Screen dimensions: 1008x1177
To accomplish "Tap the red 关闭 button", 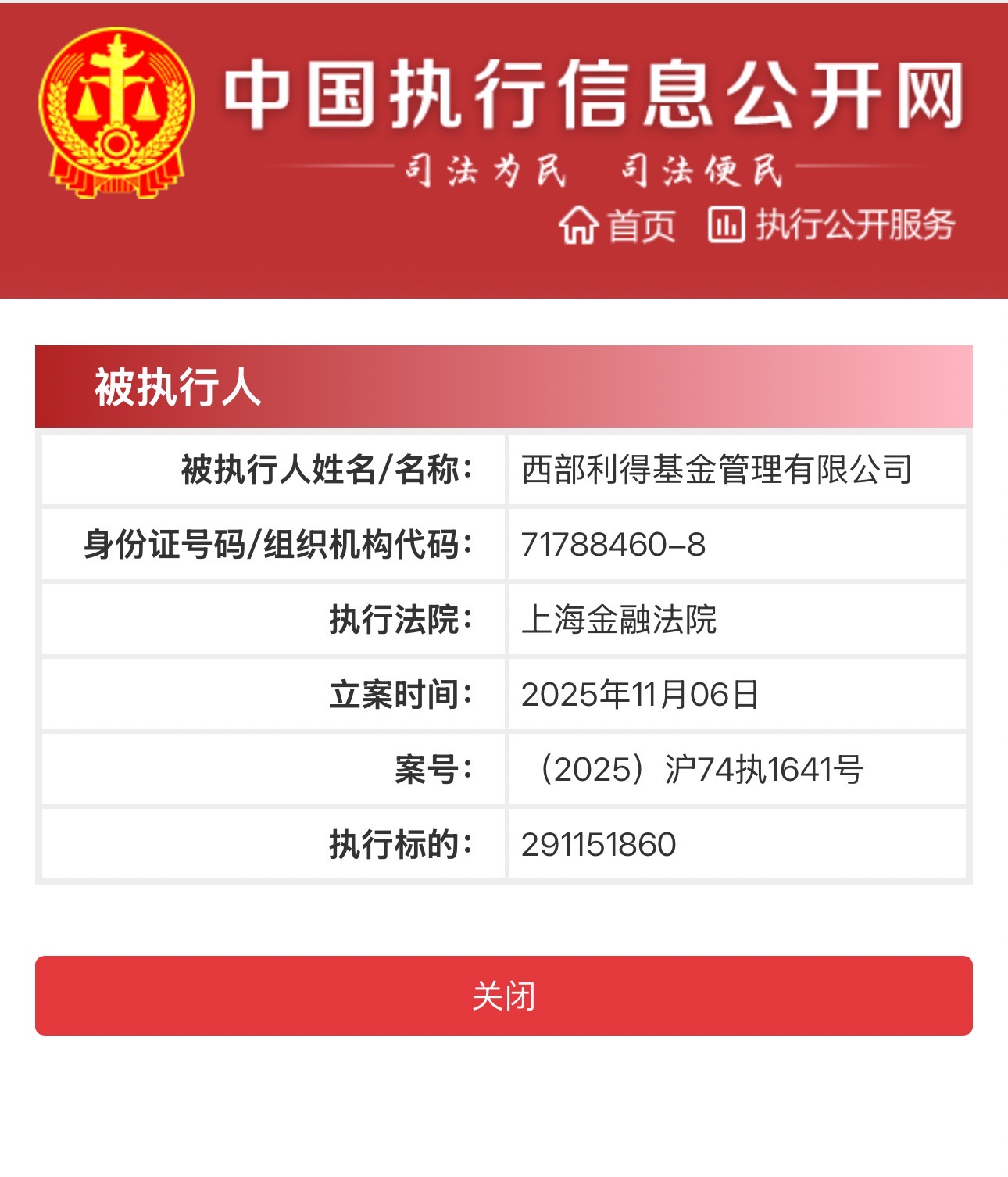I will pyautogui.click(x=504, y=996).
